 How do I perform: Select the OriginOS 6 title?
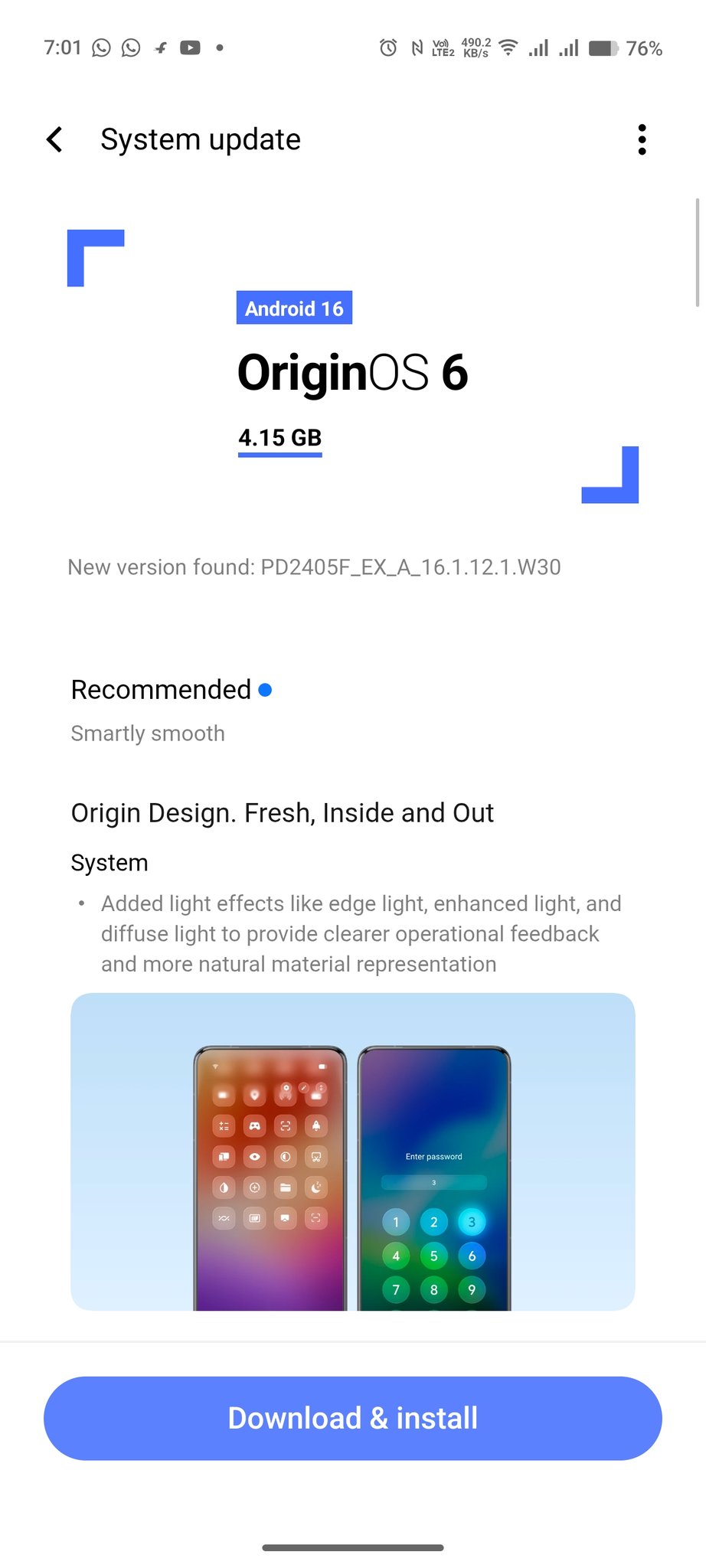(353, 373)
